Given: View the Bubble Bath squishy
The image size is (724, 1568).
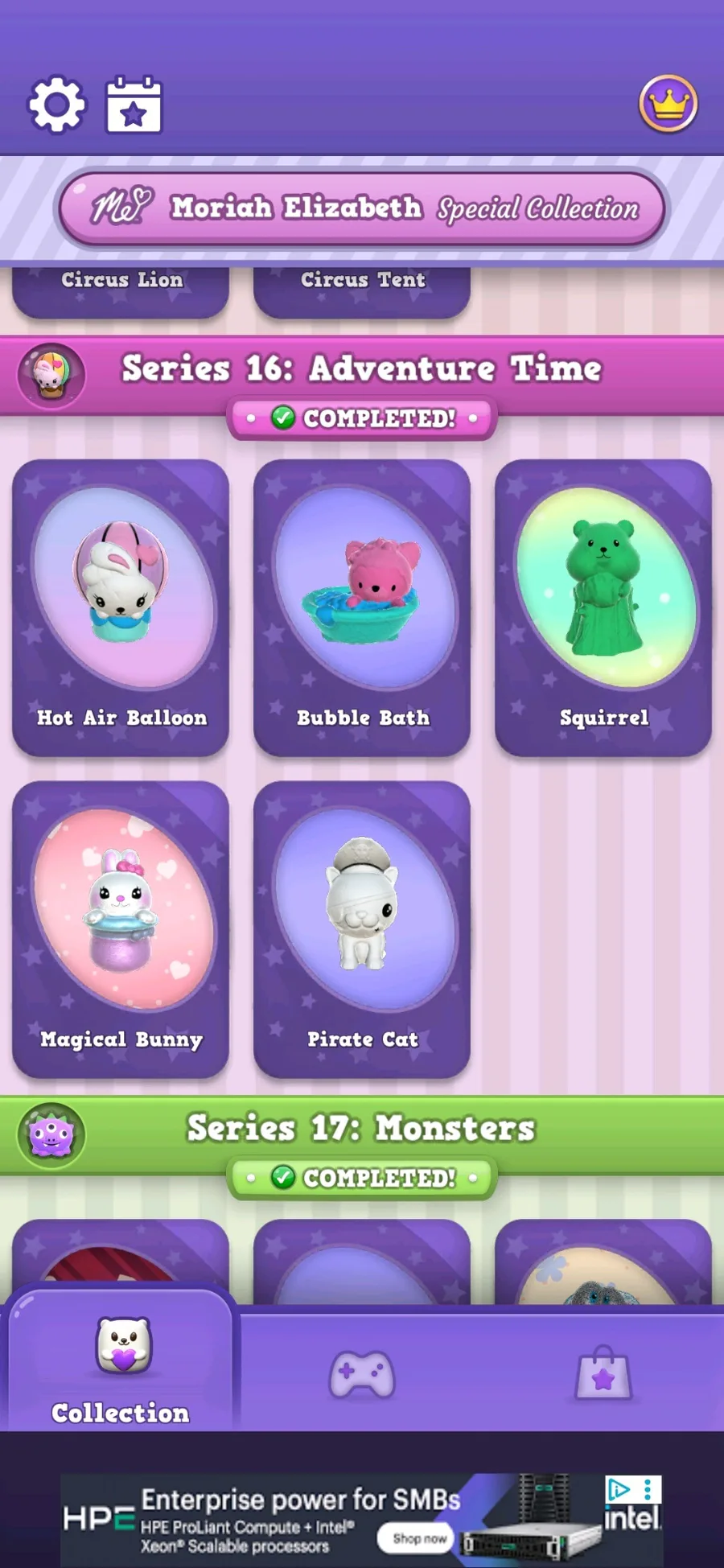Looking at the screenshot, I should (362, 607).
